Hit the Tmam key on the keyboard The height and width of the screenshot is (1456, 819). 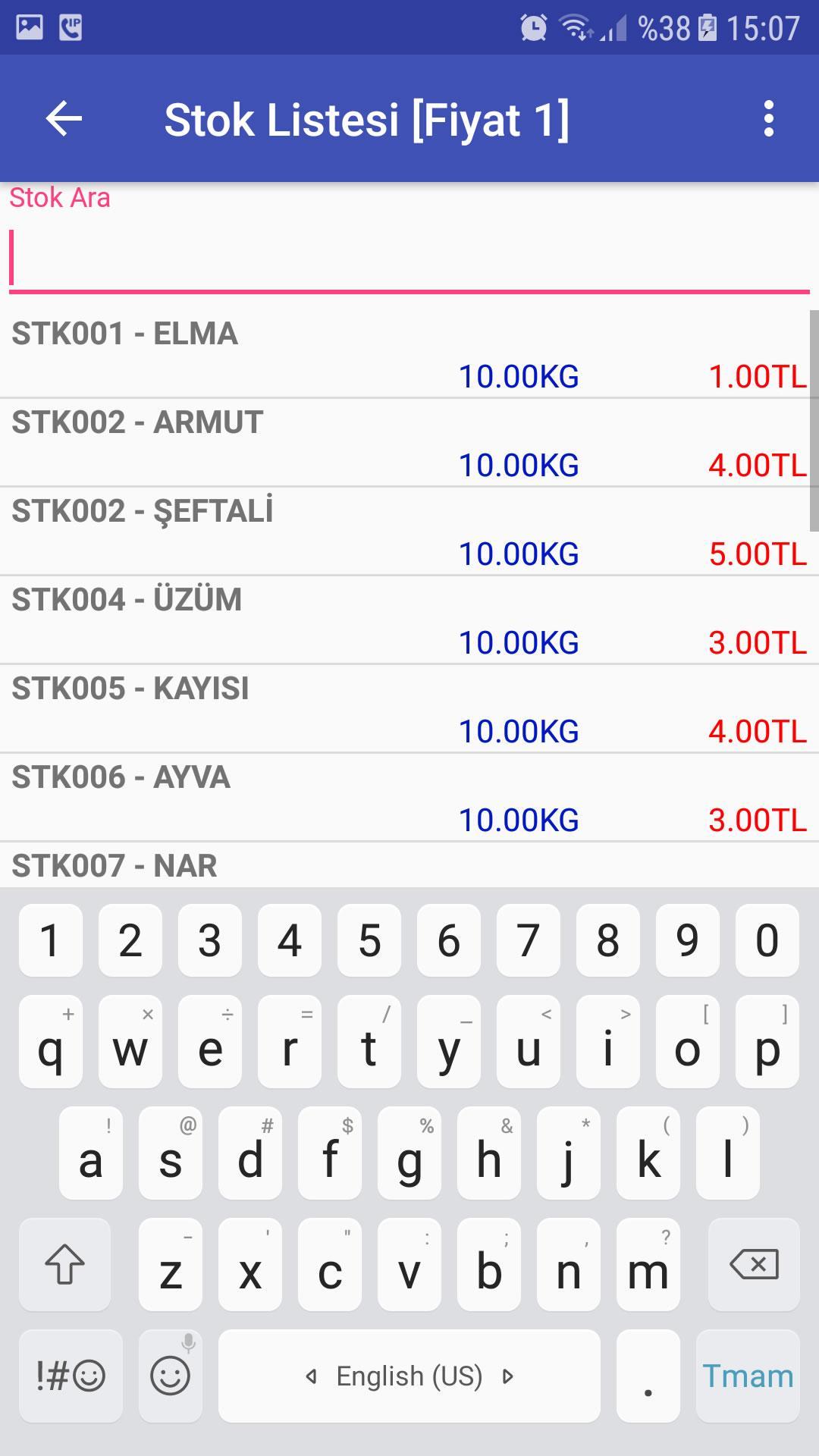(x=748, y=1376)
